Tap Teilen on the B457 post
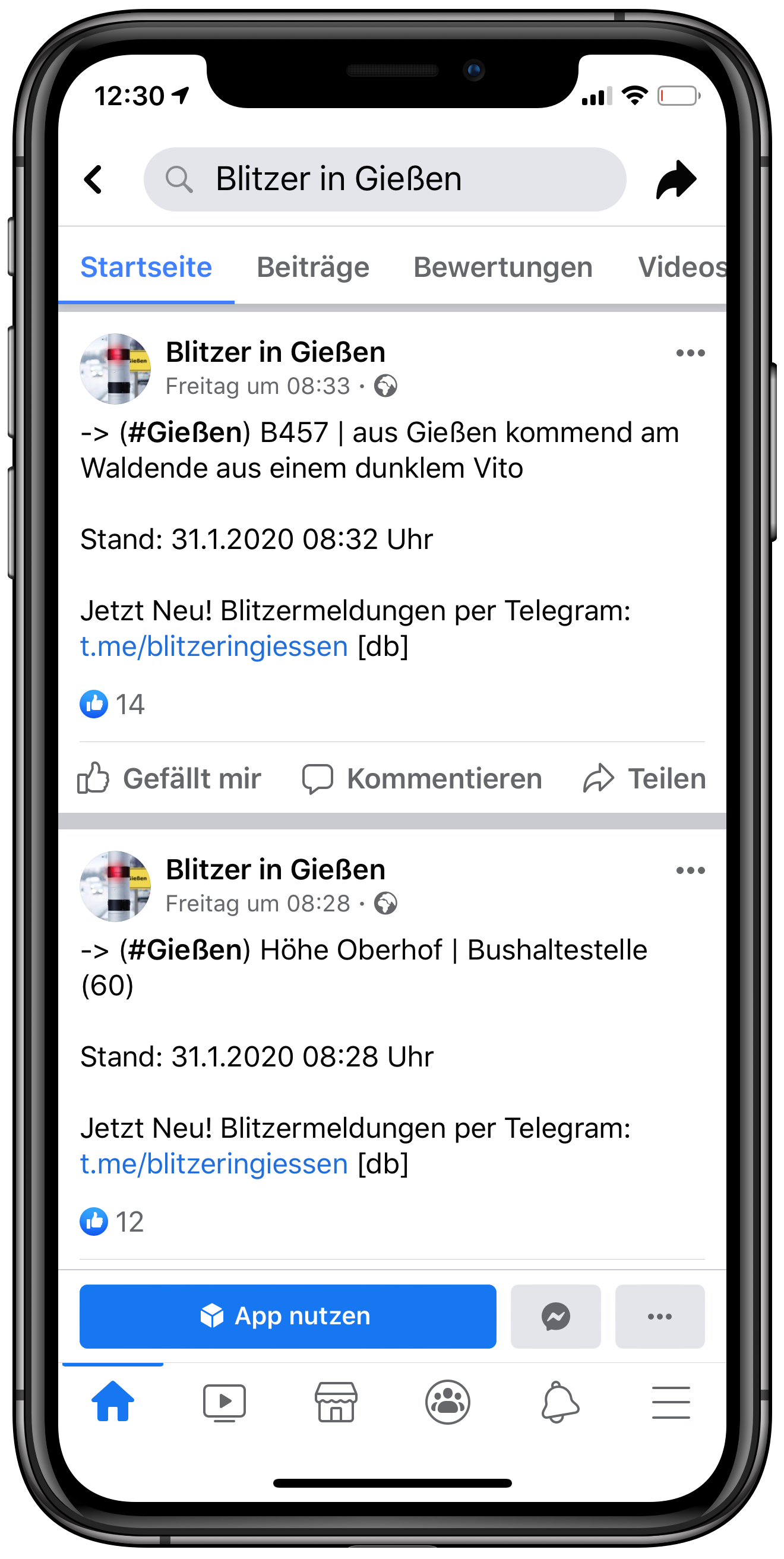The image size is (784, 1559). click(645, 778)
